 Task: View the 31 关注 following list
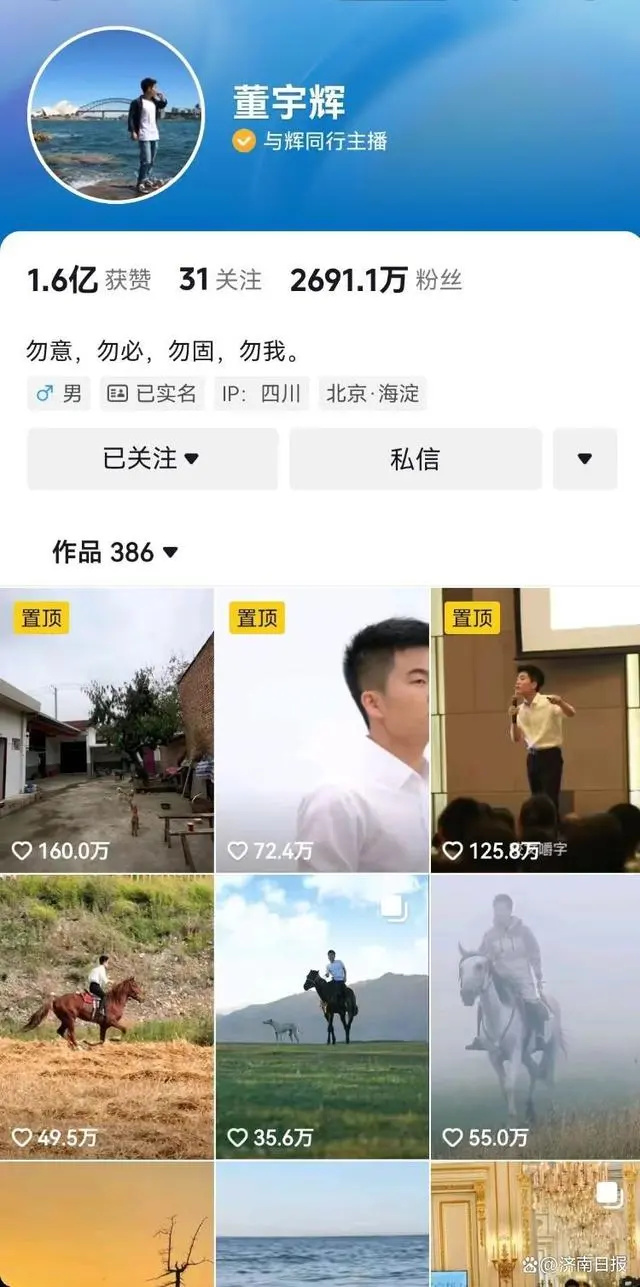[x=220, y=281]
